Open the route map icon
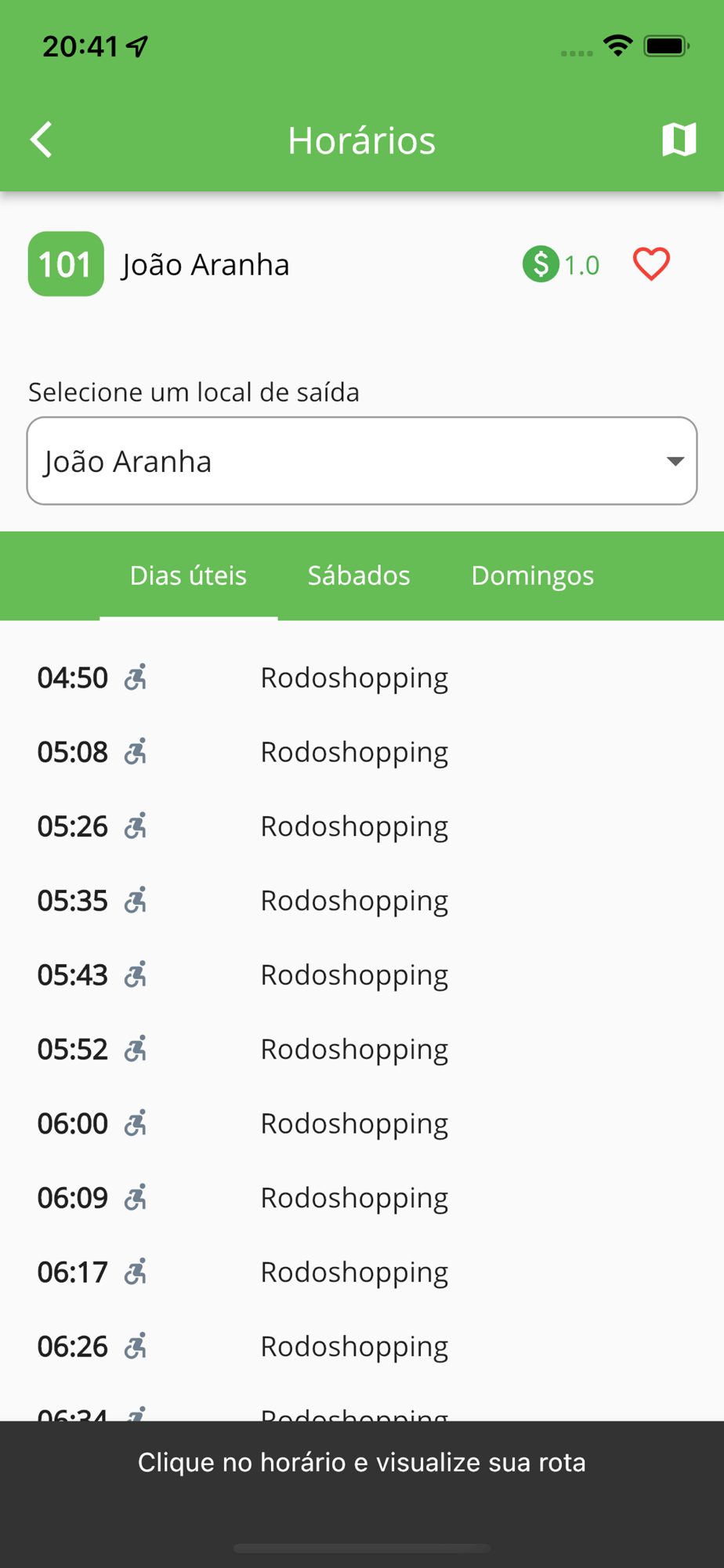Screen dimensions: 724x1568 point(679,140)
